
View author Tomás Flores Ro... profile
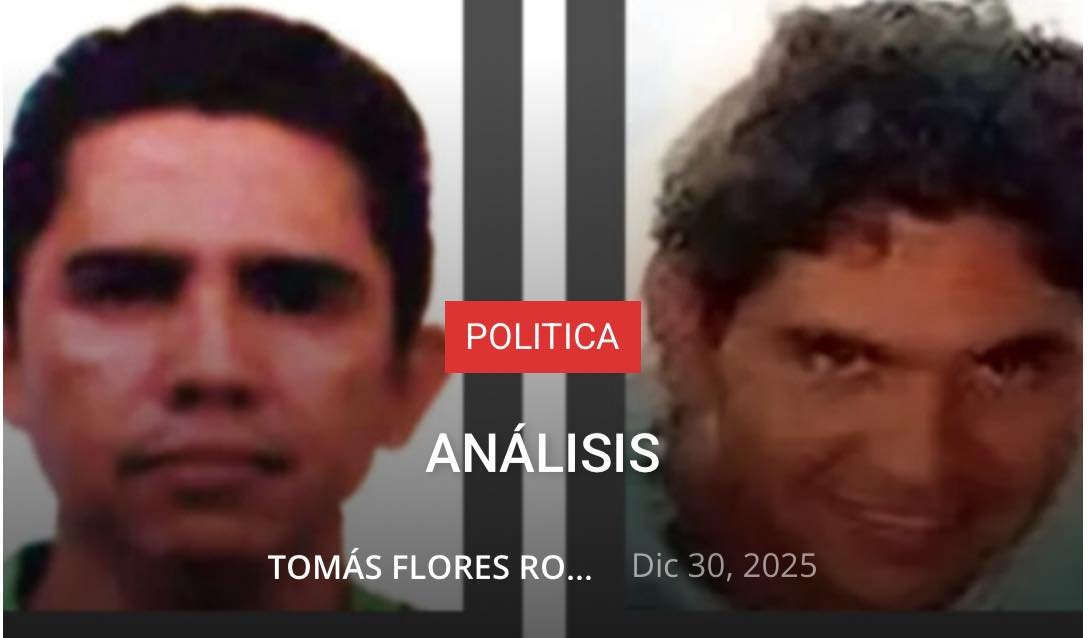coord(430,568)
